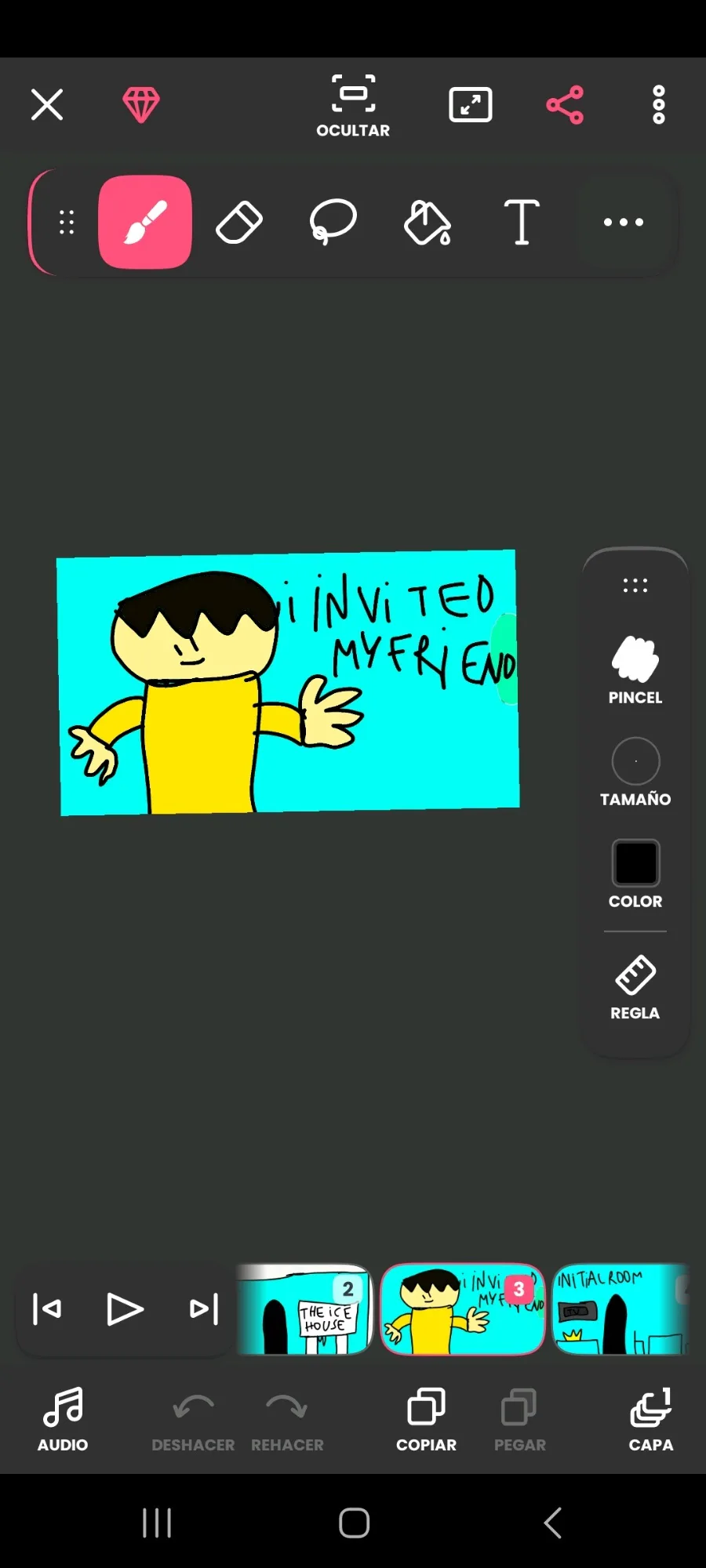Select the eraser tool
Viewport: 706px width, 1568px height.
(x=239, y=222)
